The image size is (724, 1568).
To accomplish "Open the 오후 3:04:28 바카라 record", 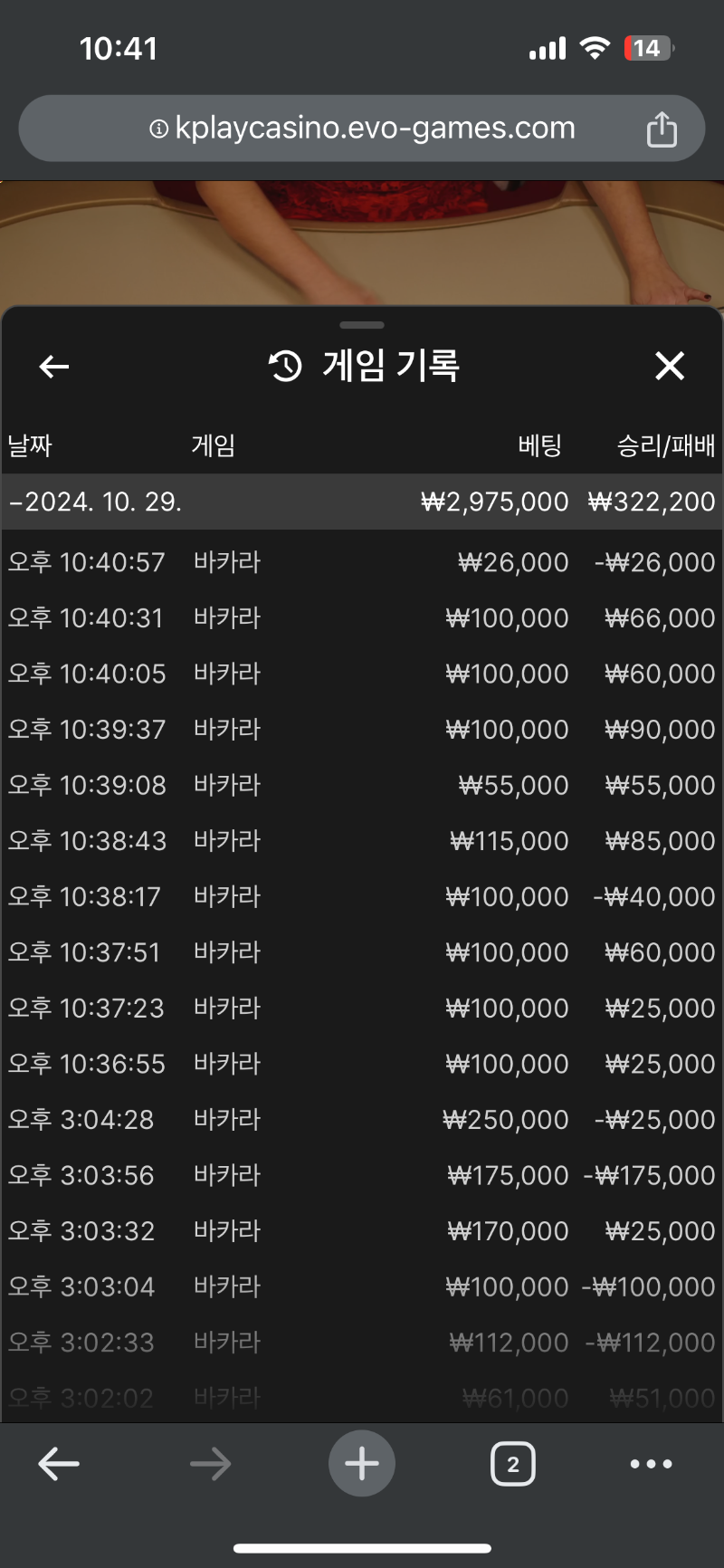I will coord(362,1120).
